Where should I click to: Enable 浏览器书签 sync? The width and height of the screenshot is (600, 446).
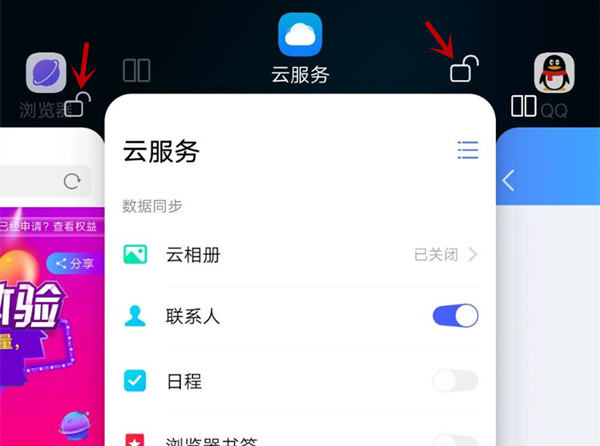click(455, 438)
